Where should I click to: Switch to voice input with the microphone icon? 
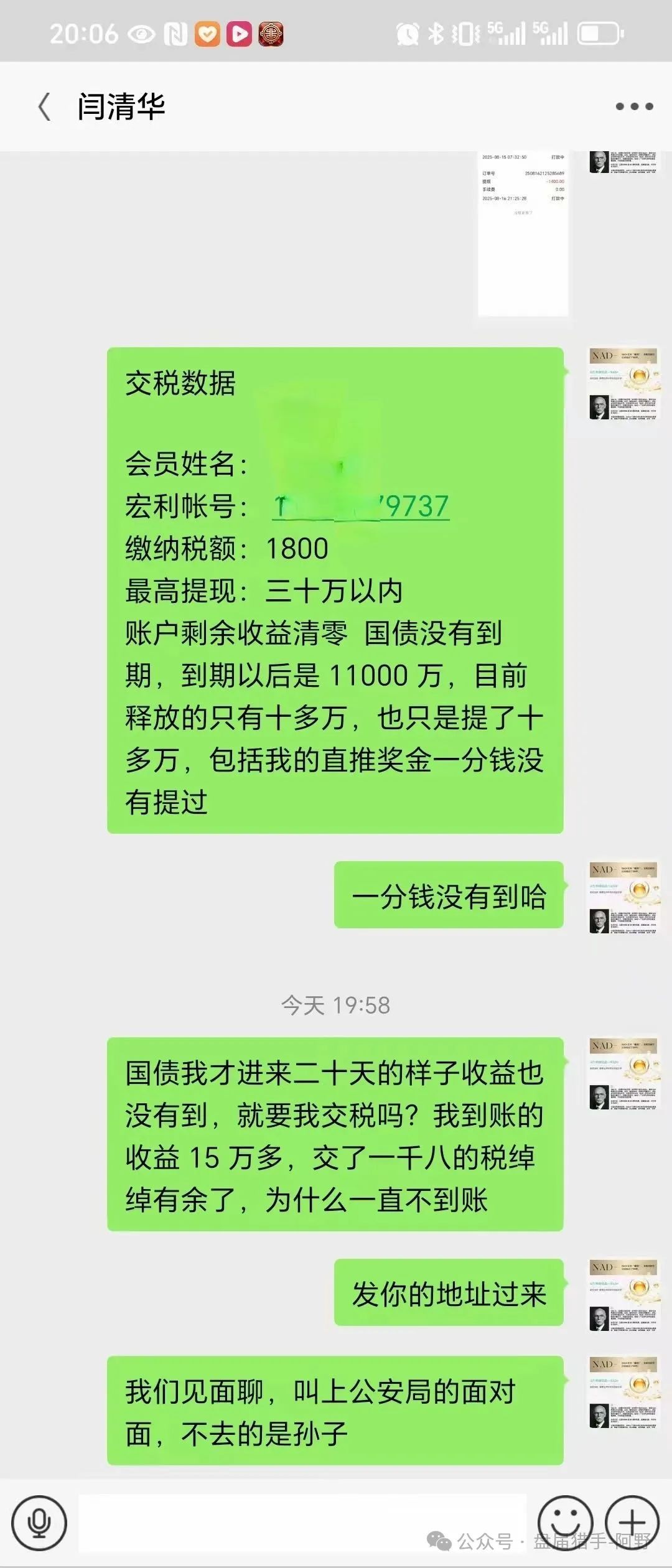click(40, 1523)
